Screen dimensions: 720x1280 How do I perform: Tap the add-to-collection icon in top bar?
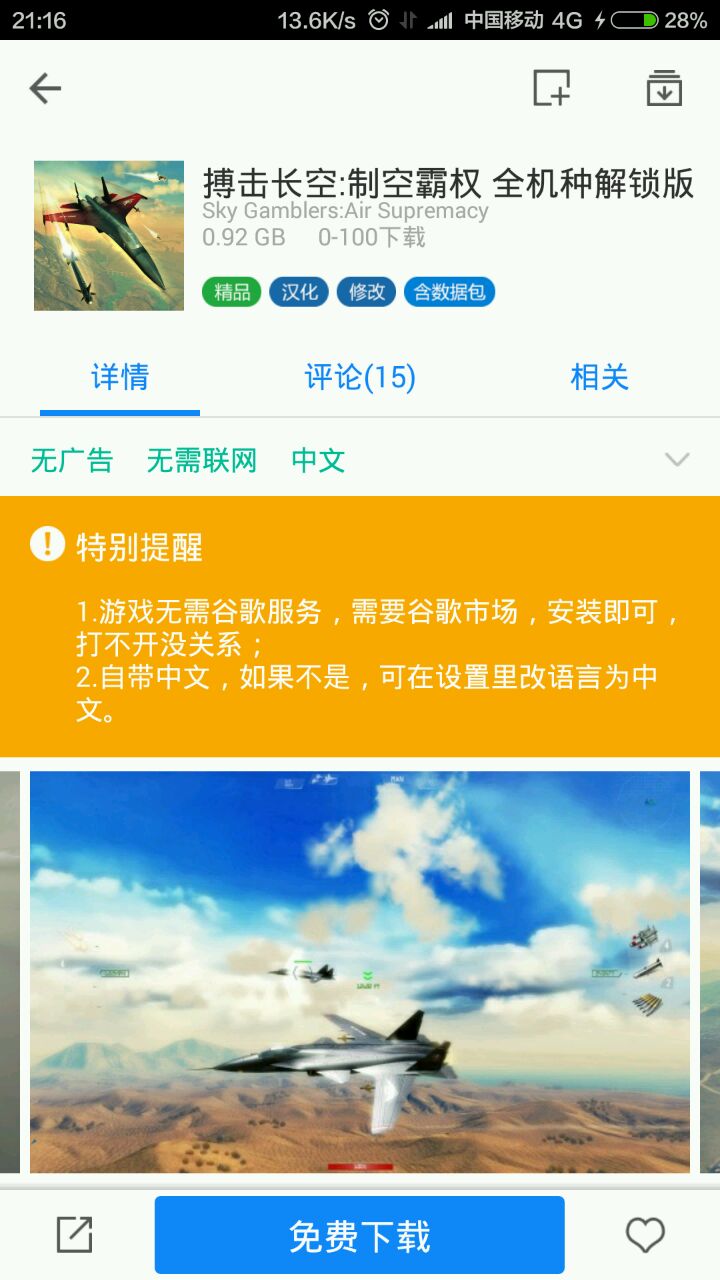(x=551, y=88)
